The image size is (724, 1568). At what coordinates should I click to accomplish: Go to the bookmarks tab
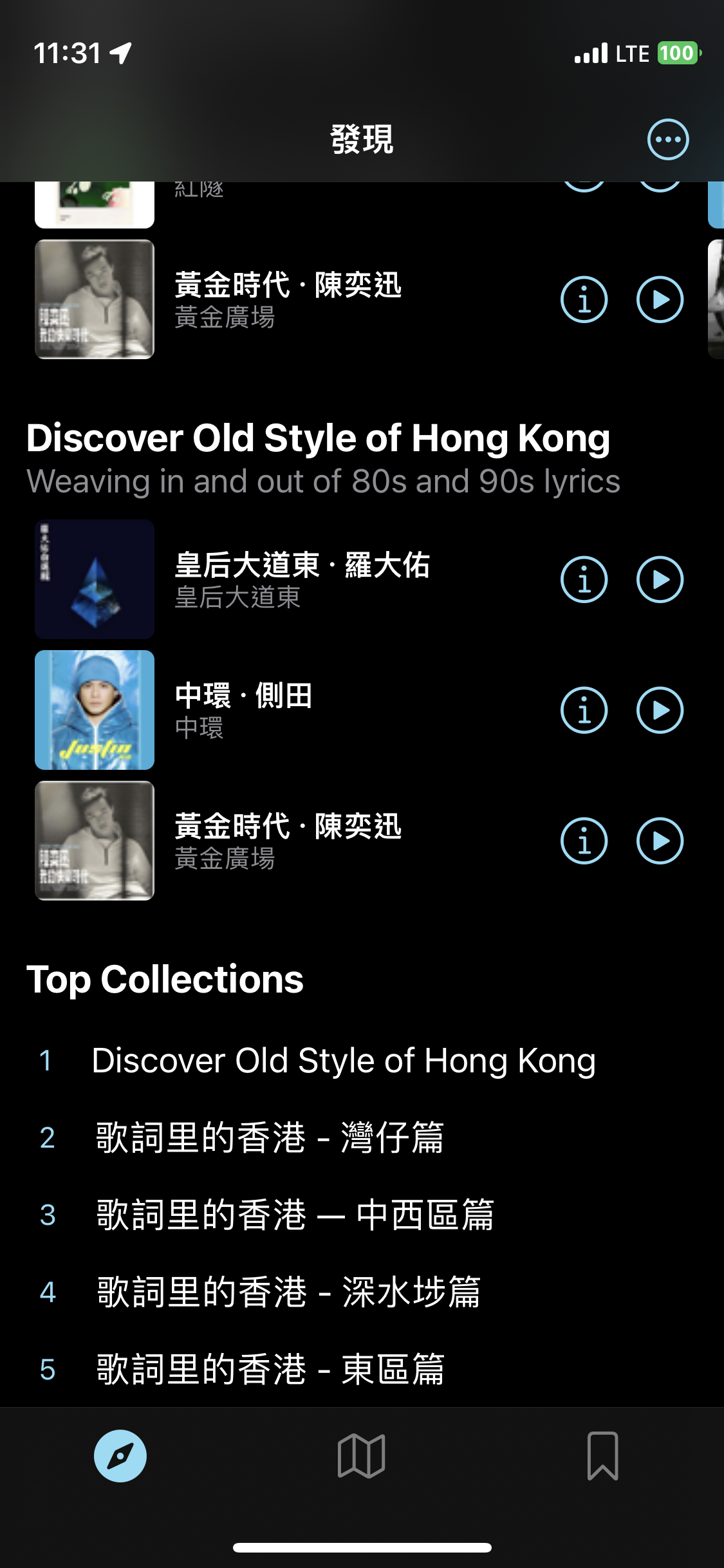coord(603,1456)
